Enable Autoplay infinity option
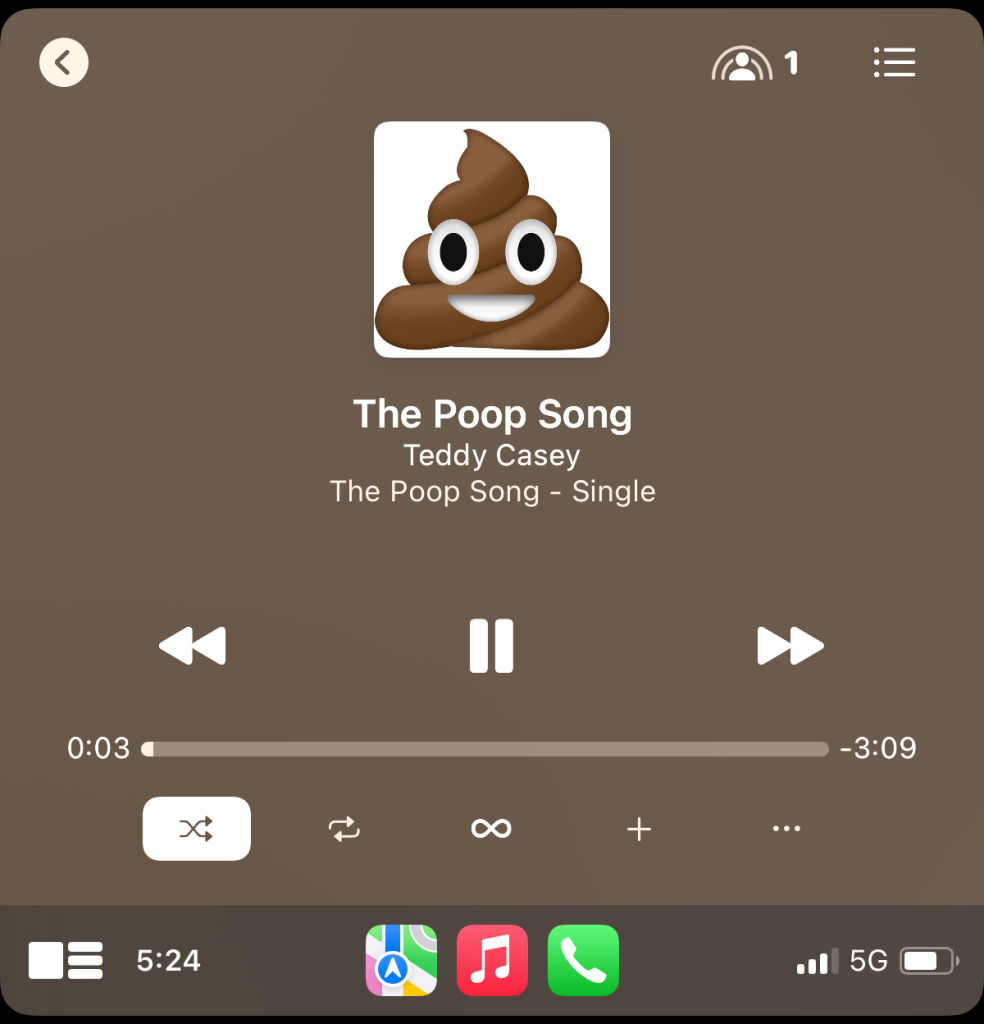Screen dimensions: 984x1024 [x=491, y=828]
